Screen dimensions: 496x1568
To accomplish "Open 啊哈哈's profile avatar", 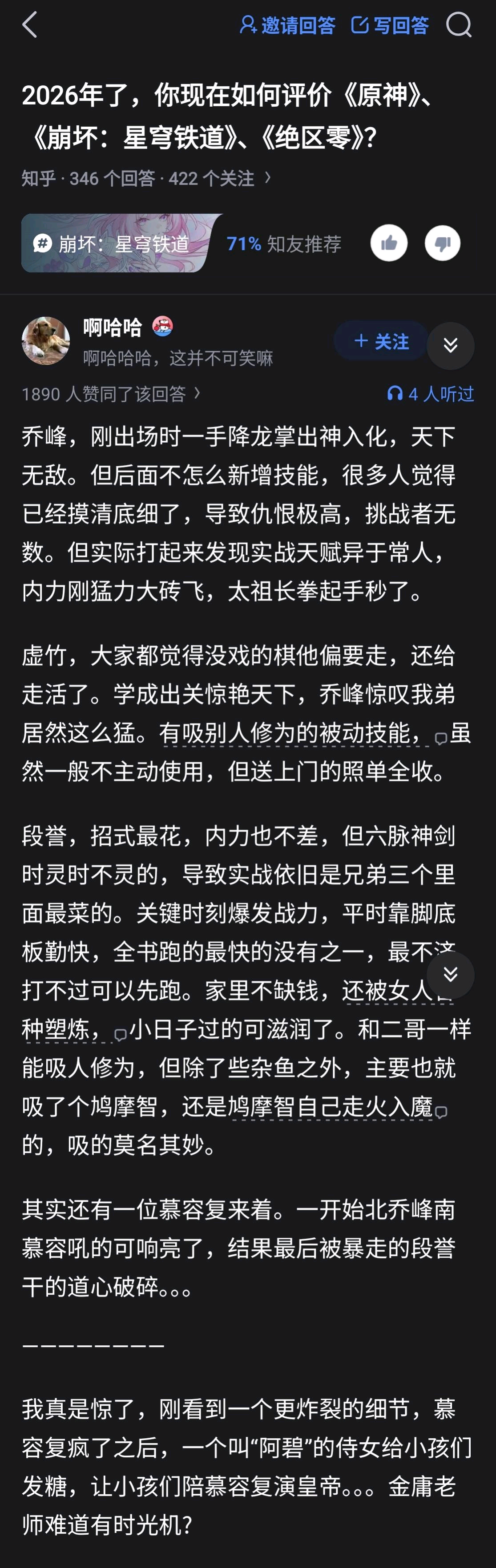I will click(46, 340).
